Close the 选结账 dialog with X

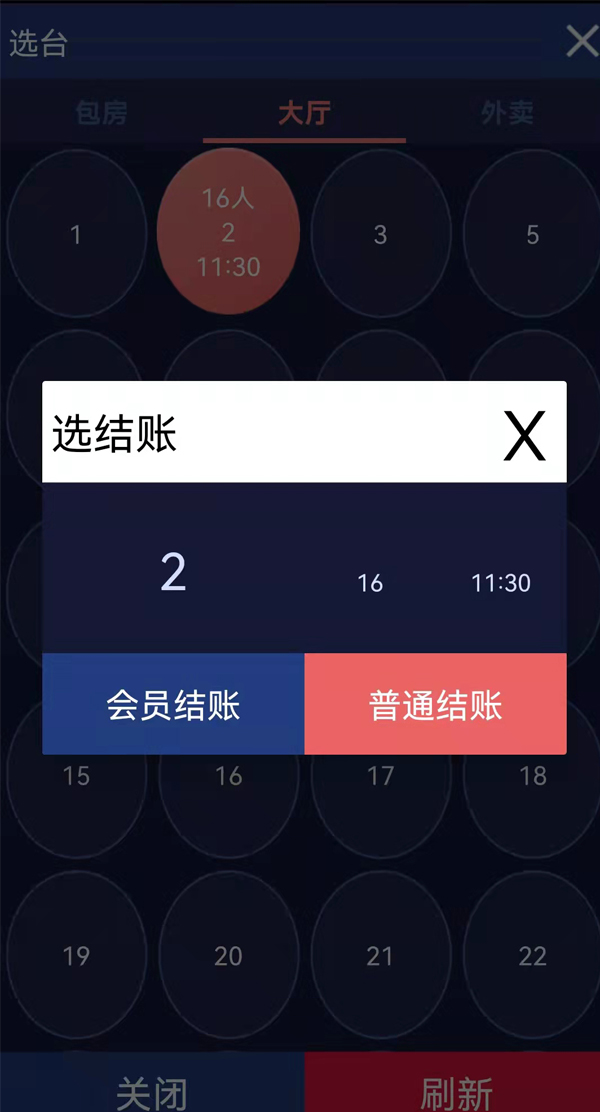[524, 435]
